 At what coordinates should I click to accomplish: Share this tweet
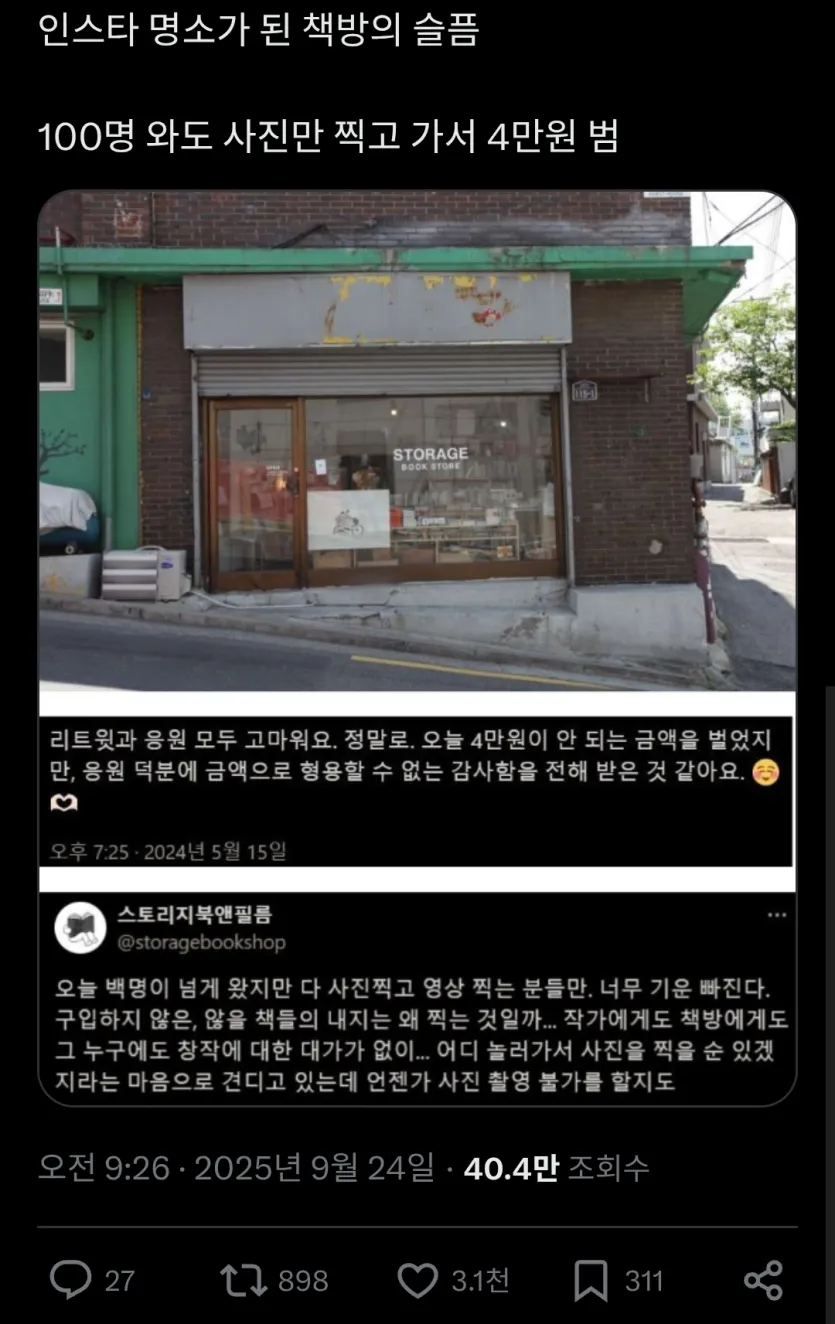click(763, 1280)
